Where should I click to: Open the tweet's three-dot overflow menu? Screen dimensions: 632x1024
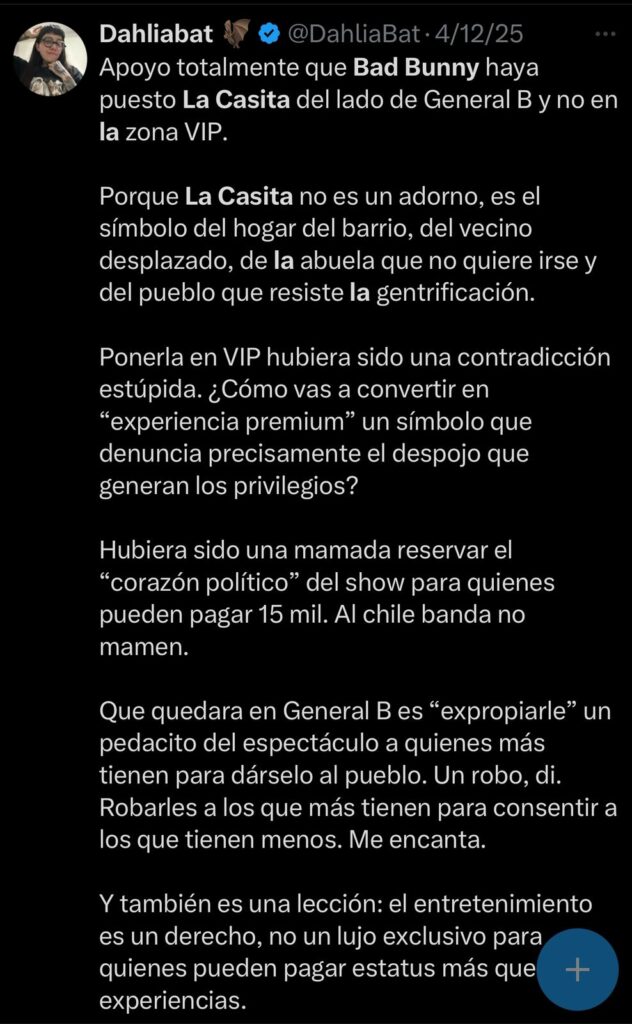(605, 34)
